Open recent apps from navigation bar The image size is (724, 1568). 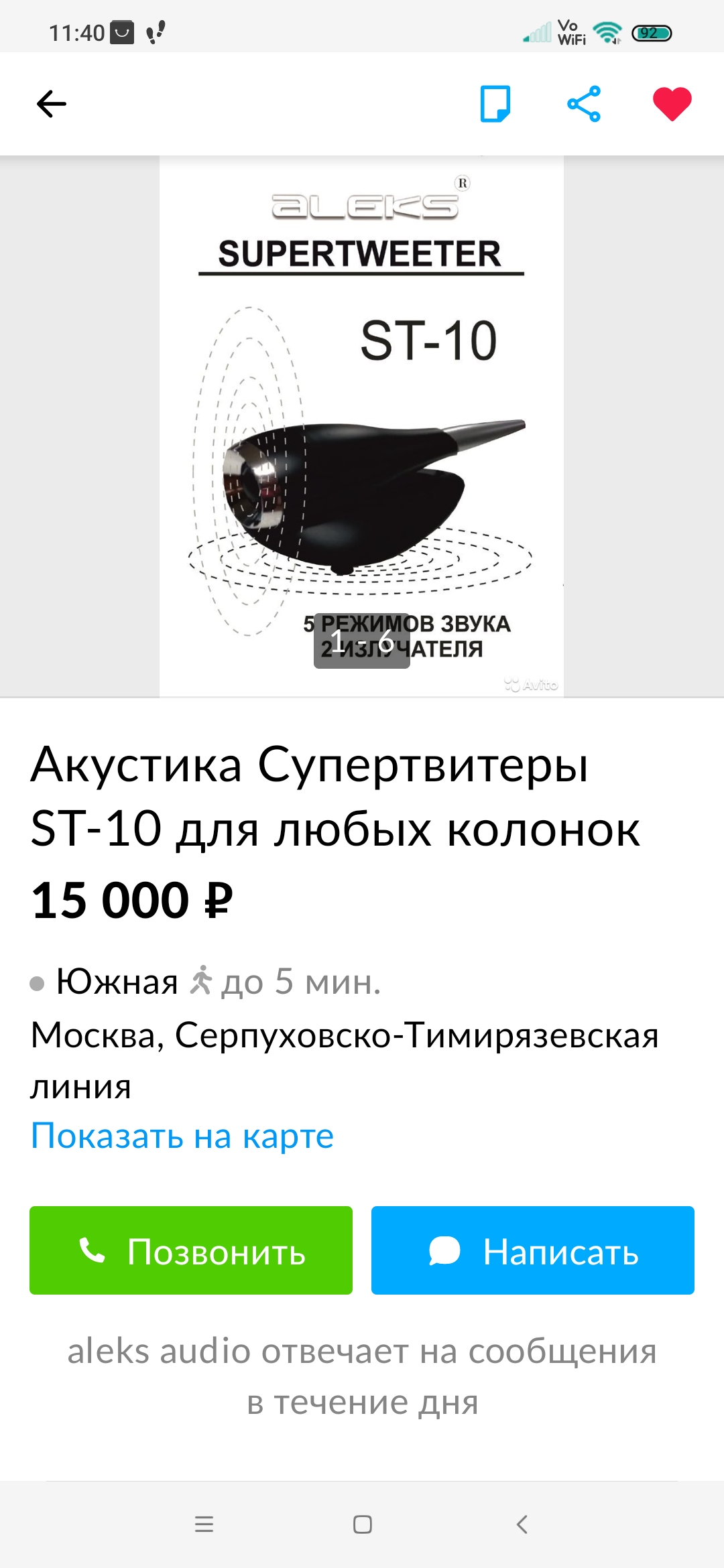(204, 1524)
